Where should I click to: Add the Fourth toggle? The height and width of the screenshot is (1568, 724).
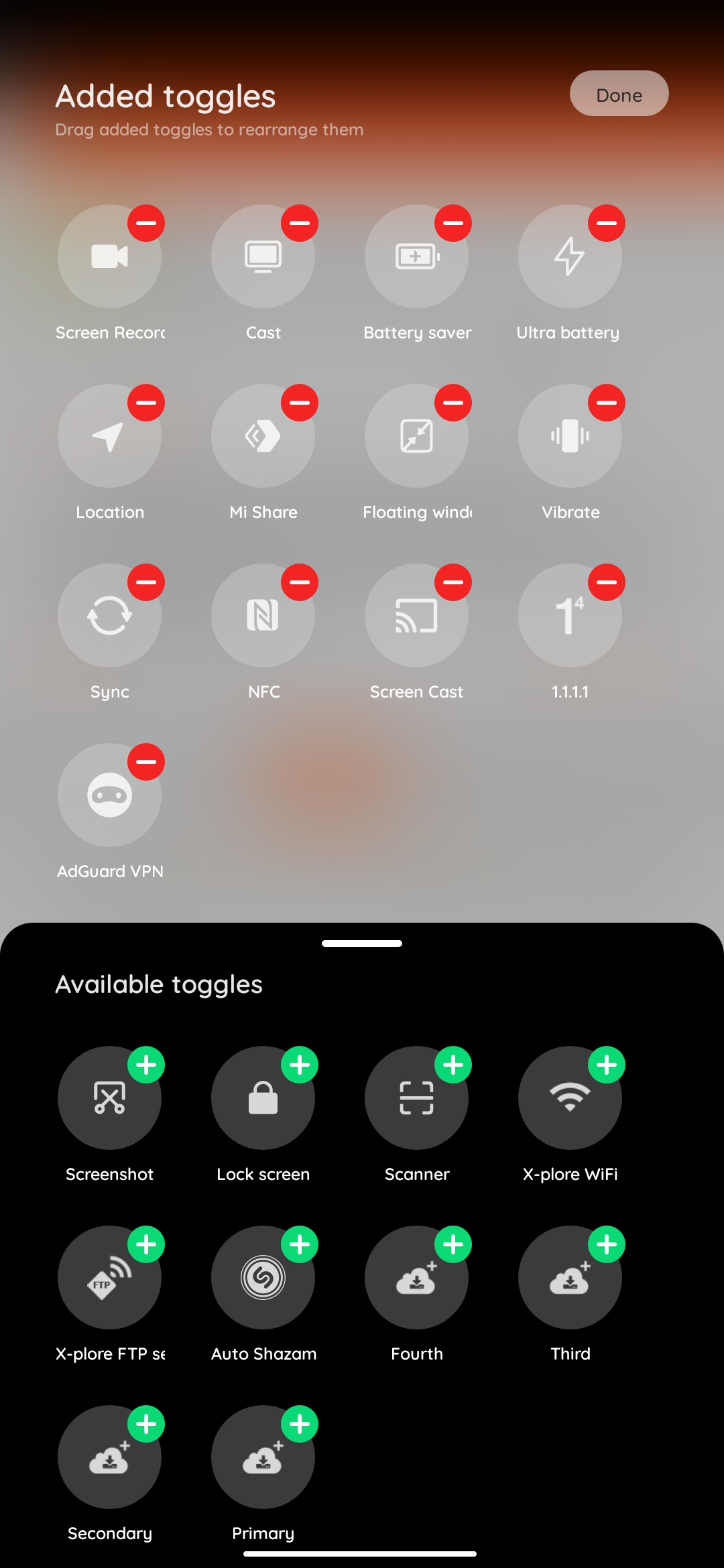click(x=453, y=1244)
